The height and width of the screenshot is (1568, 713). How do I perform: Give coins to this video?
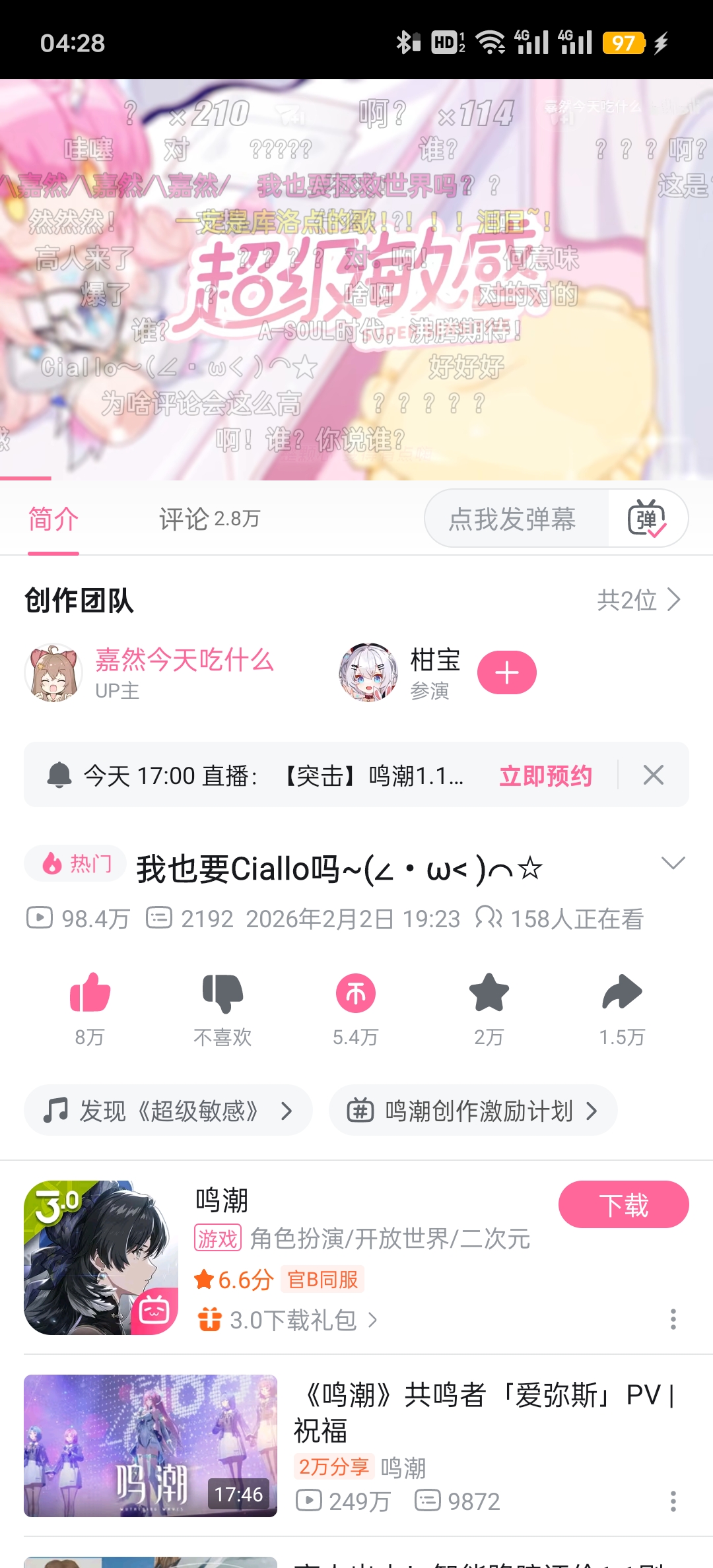[x=355, y=994]
